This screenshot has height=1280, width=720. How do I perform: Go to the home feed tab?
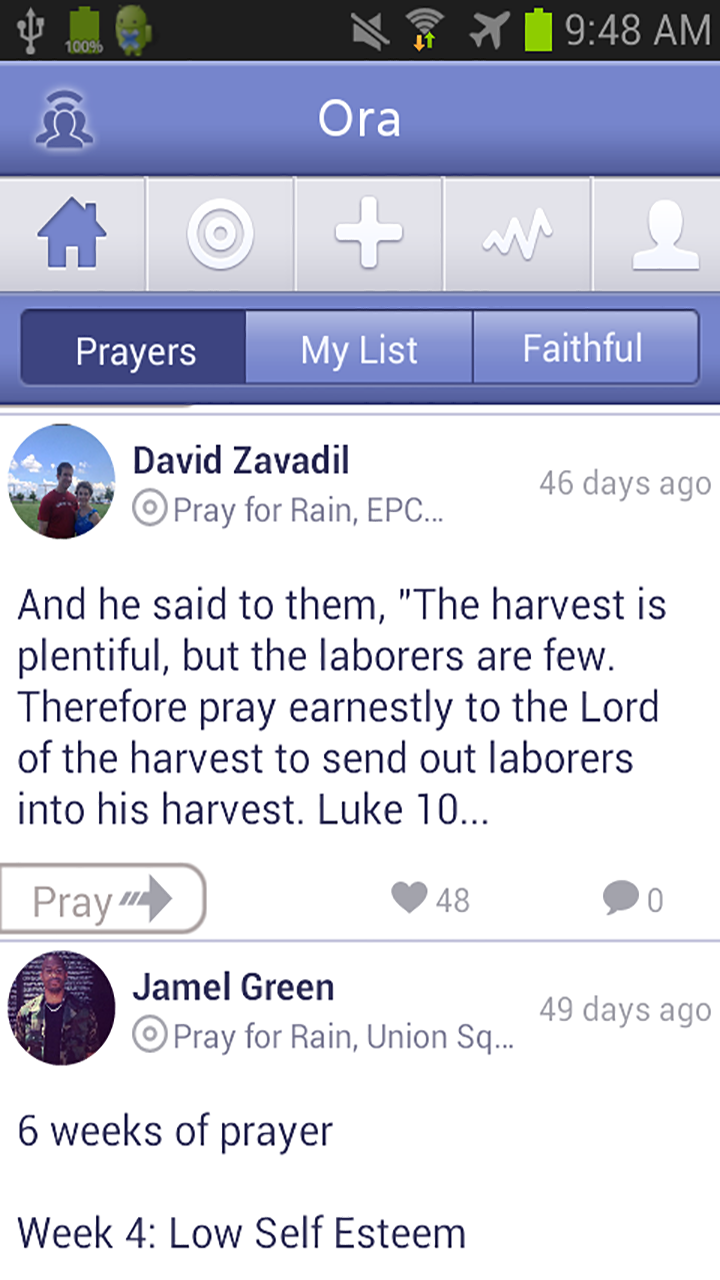tap(72, 235)
